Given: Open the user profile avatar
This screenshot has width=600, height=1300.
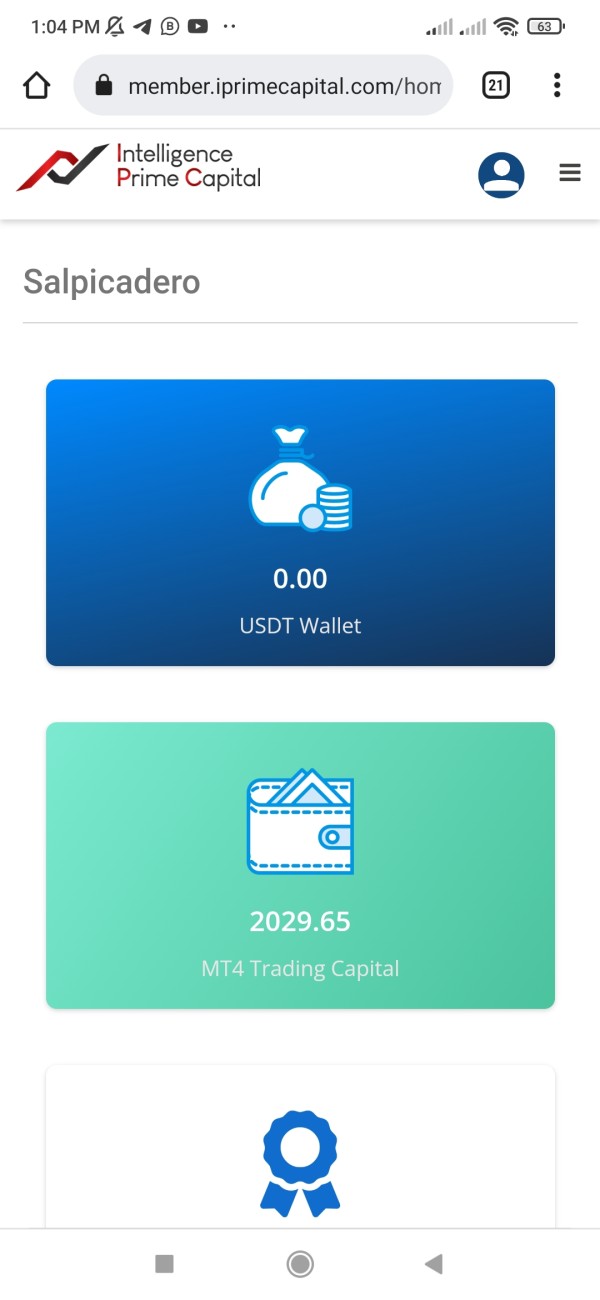Looking at the screenshot, I should [x=501, y=175].
